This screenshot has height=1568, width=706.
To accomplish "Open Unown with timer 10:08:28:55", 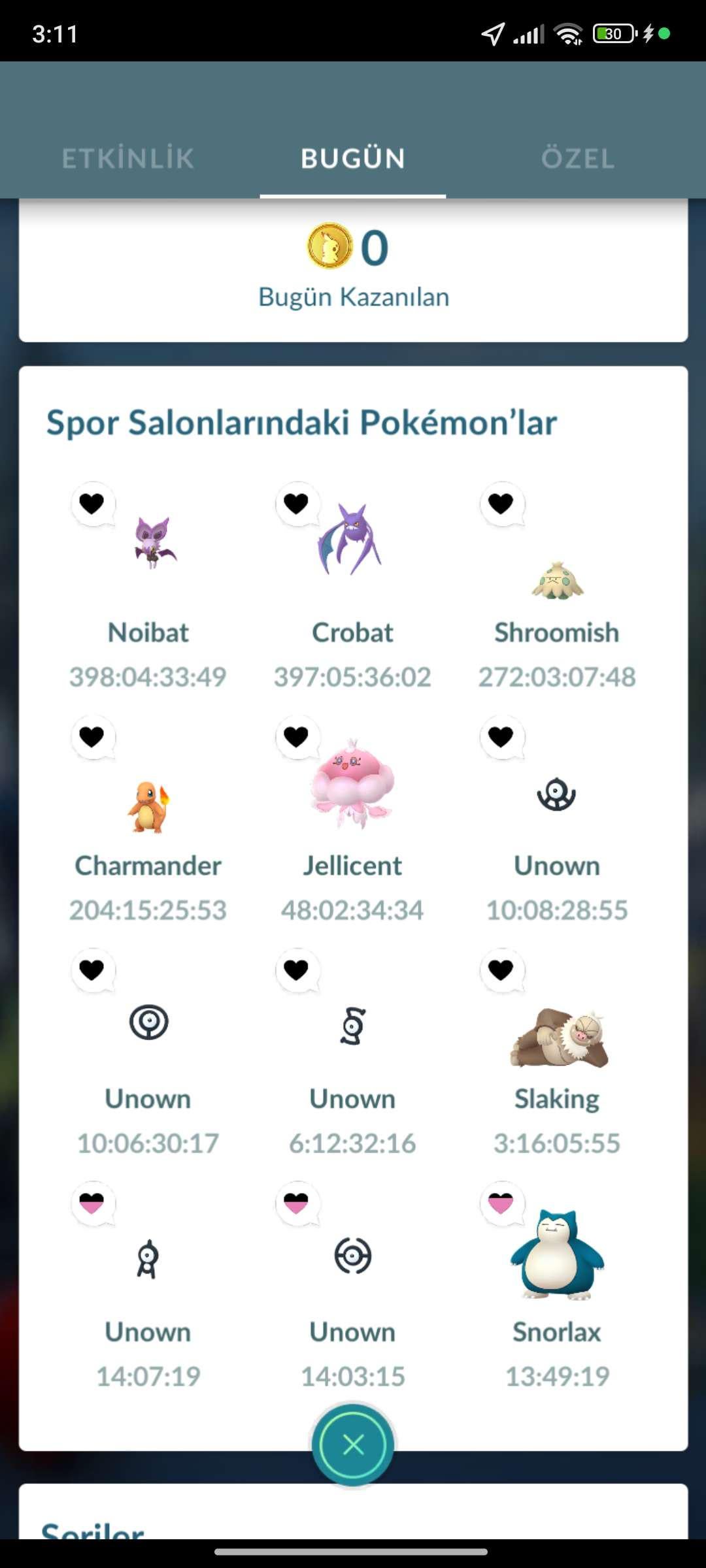I will (556, 795).
